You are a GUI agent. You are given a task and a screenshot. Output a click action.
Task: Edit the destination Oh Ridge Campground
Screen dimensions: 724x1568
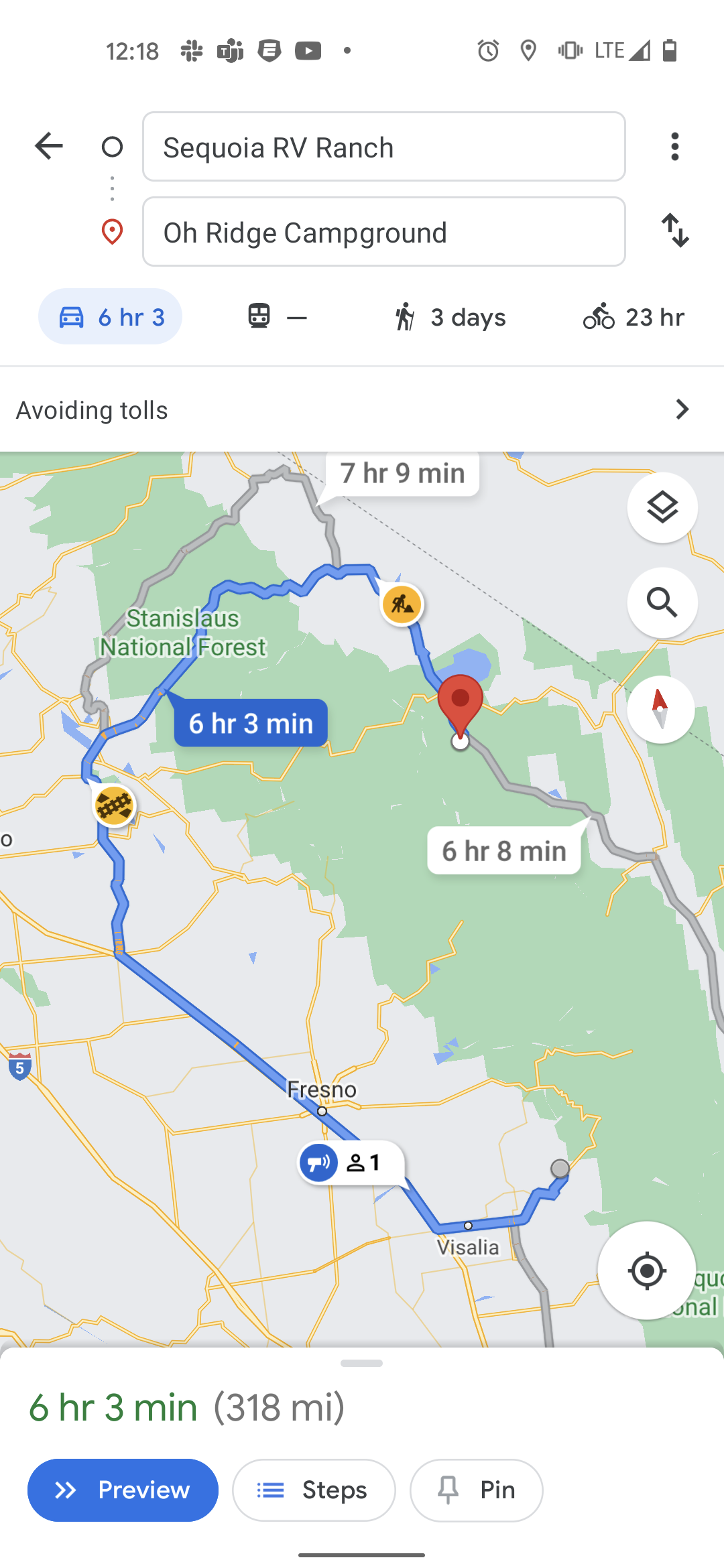(x=383, y=232)
